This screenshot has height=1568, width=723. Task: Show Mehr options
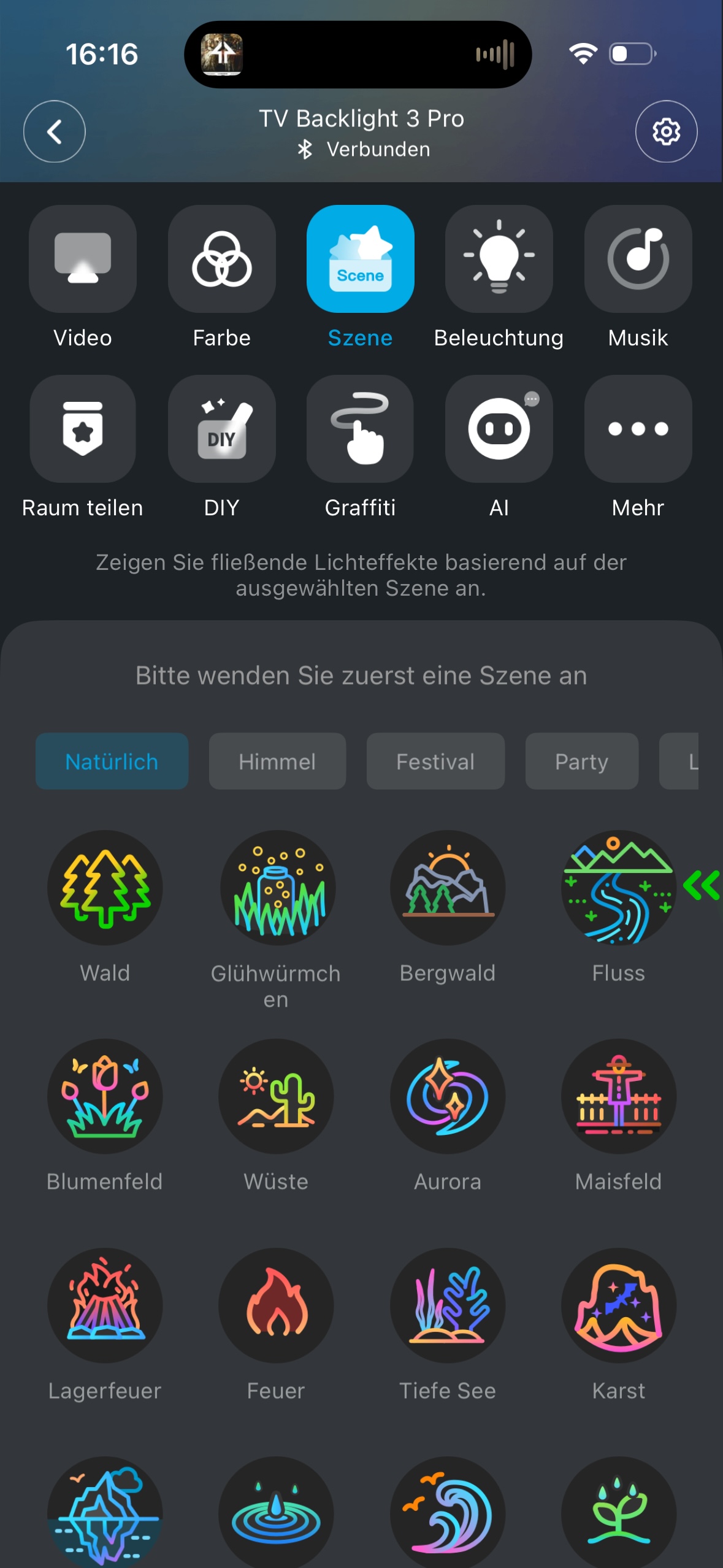pos(638,429)
